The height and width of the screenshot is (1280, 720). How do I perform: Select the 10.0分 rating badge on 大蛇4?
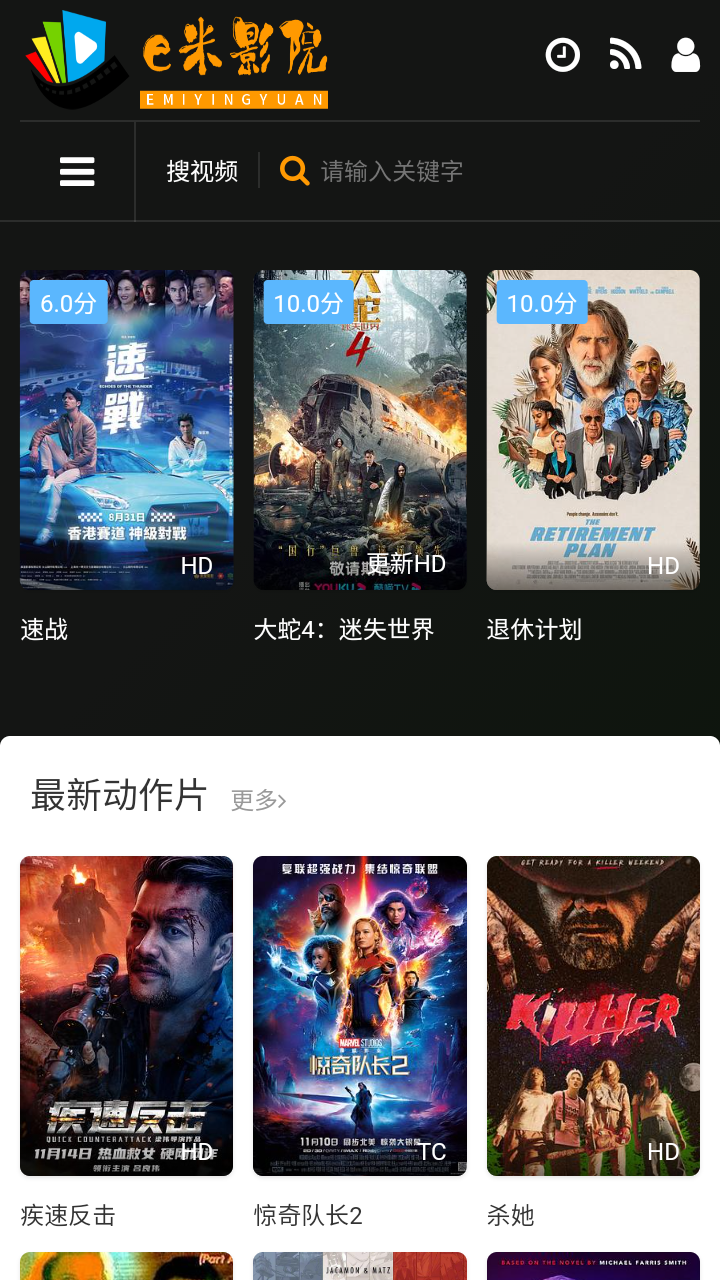click(309, 302)
